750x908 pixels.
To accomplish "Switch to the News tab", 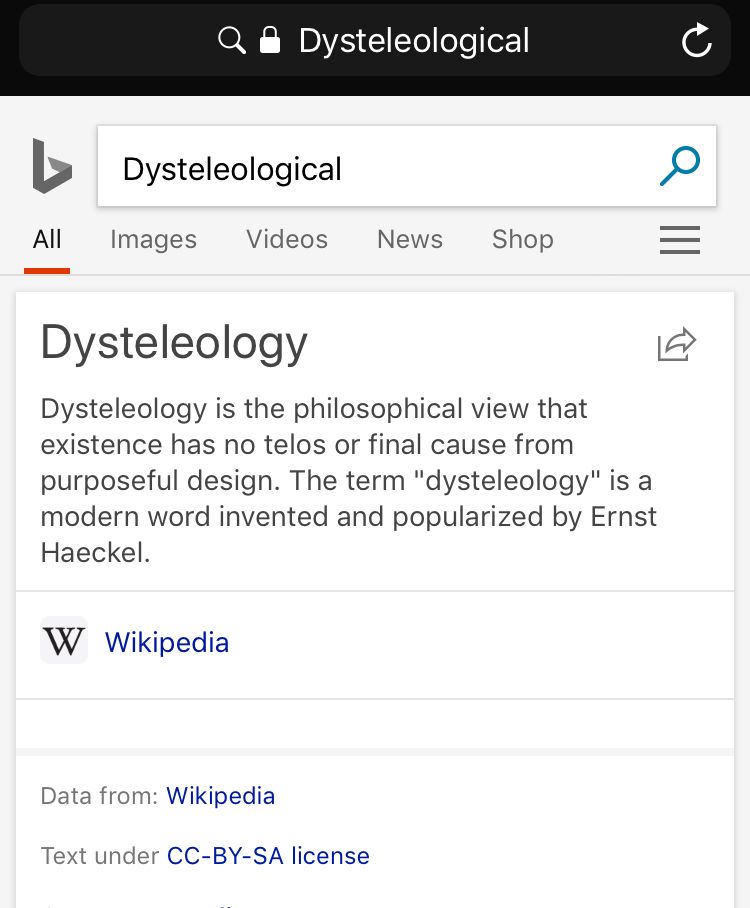I will click(x=410, y=240).
